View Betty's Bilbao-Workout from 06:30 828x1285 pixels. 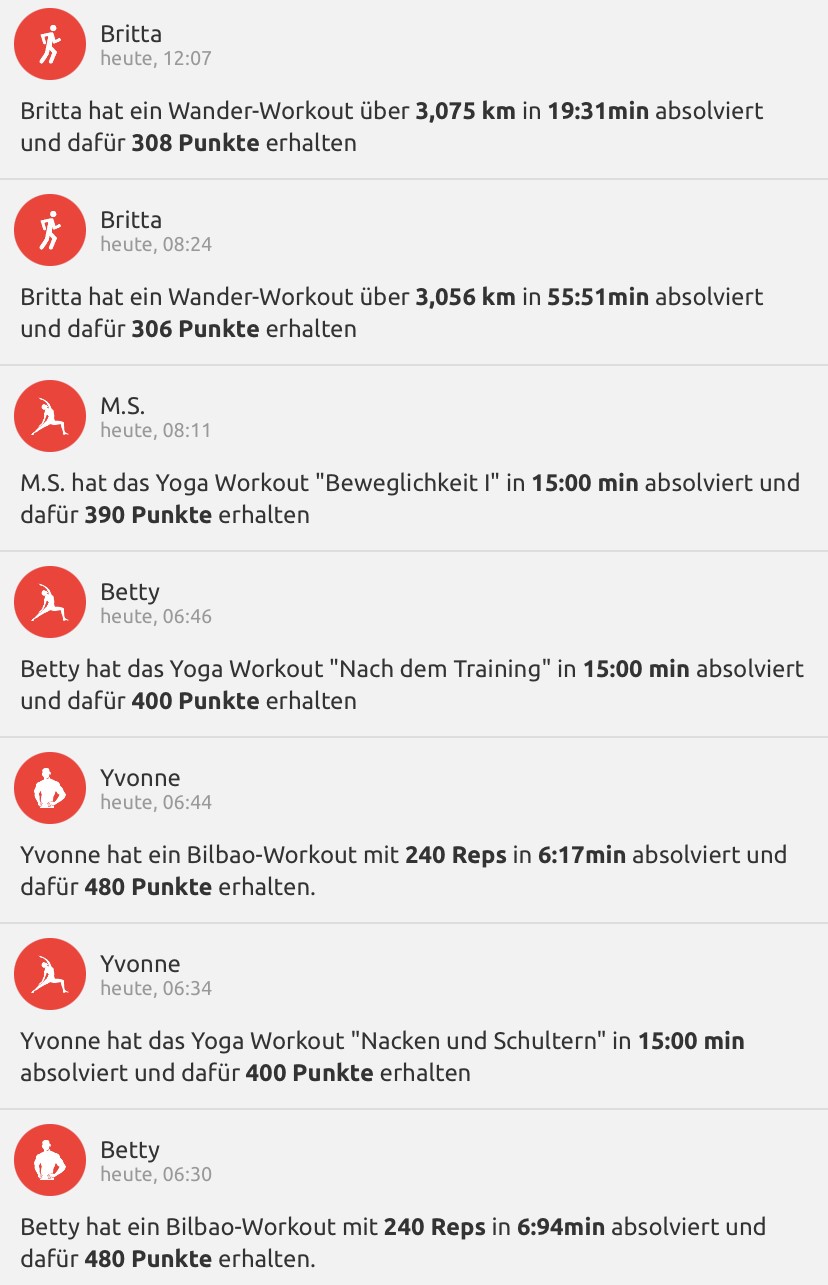click(413, 1240)
